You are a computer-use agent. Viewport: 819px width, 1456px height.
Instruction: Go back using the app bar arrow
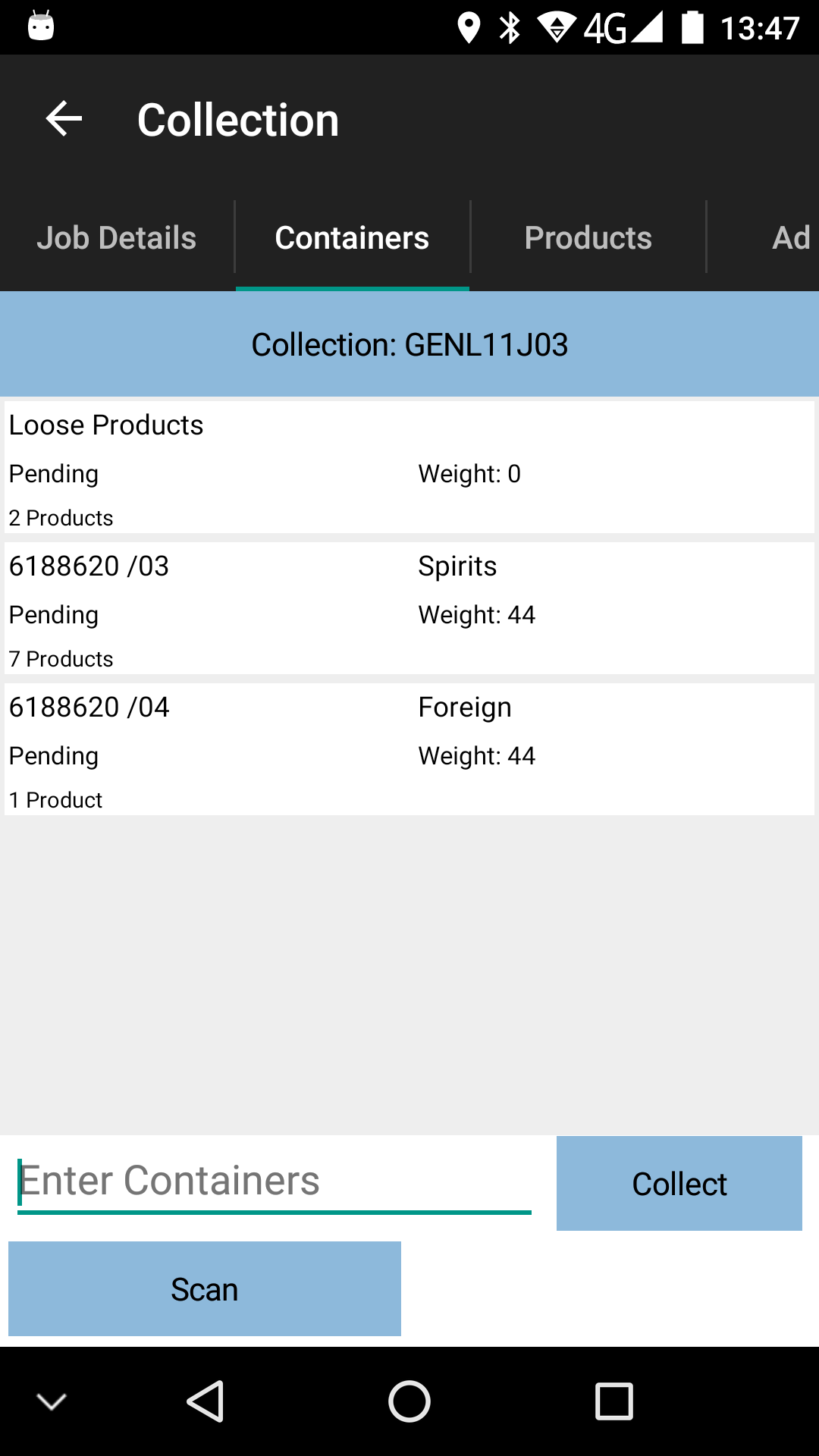tap(64, 120)
